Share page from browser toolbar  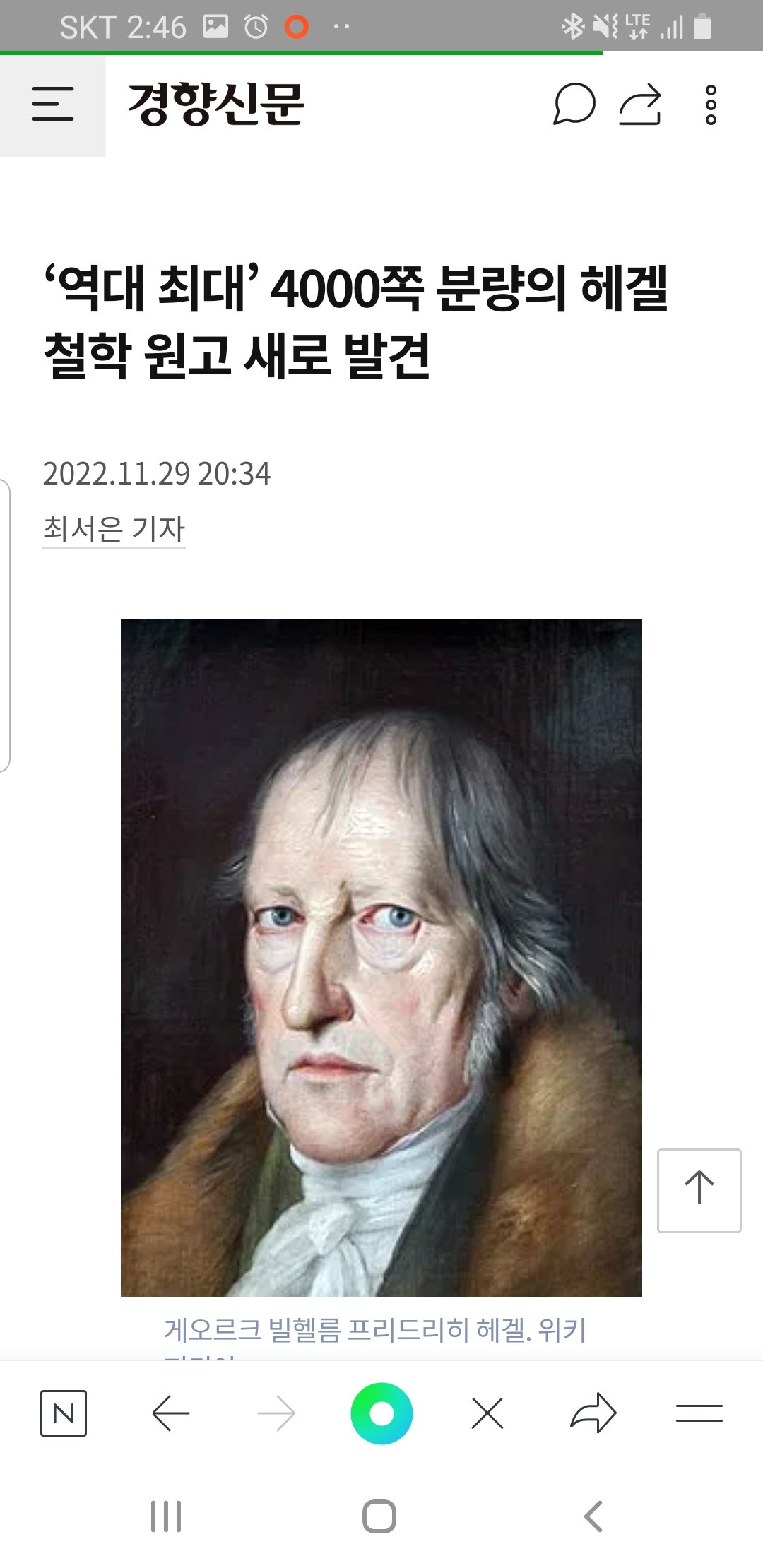click(593, 1413)
